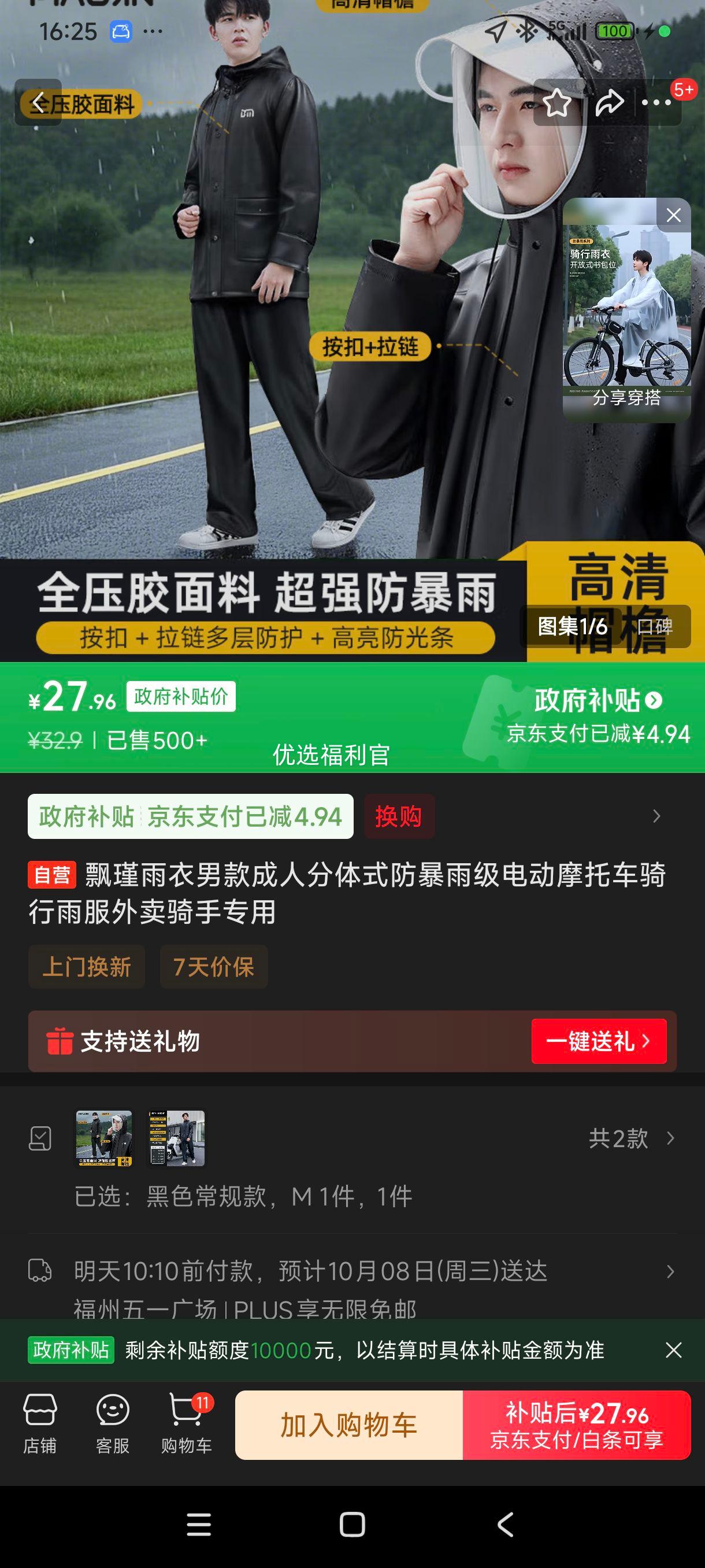705x1568 pixels.
Task: Tap the system home button
Action: (x=352, y=1524)
